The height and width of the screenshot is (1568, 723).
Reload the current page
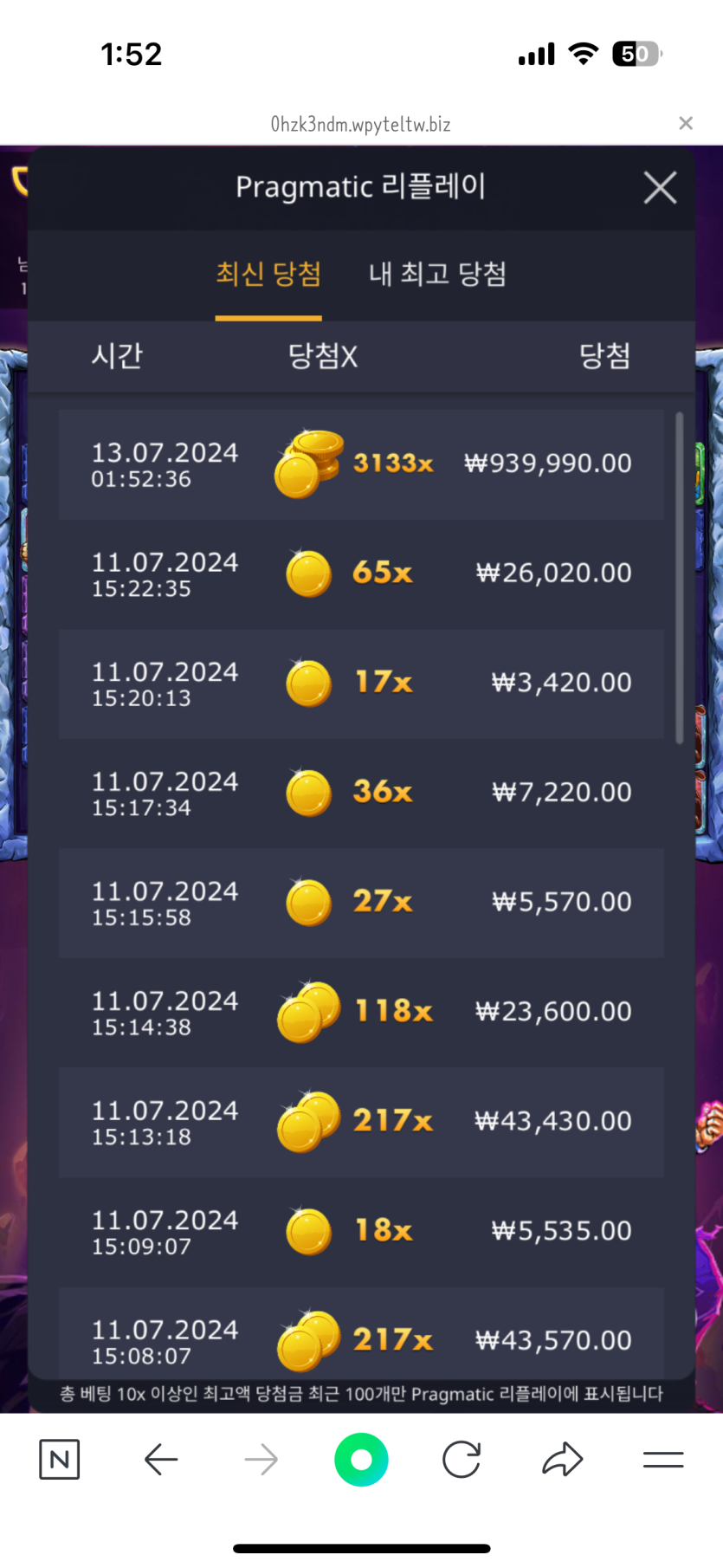pos(462,1460)
